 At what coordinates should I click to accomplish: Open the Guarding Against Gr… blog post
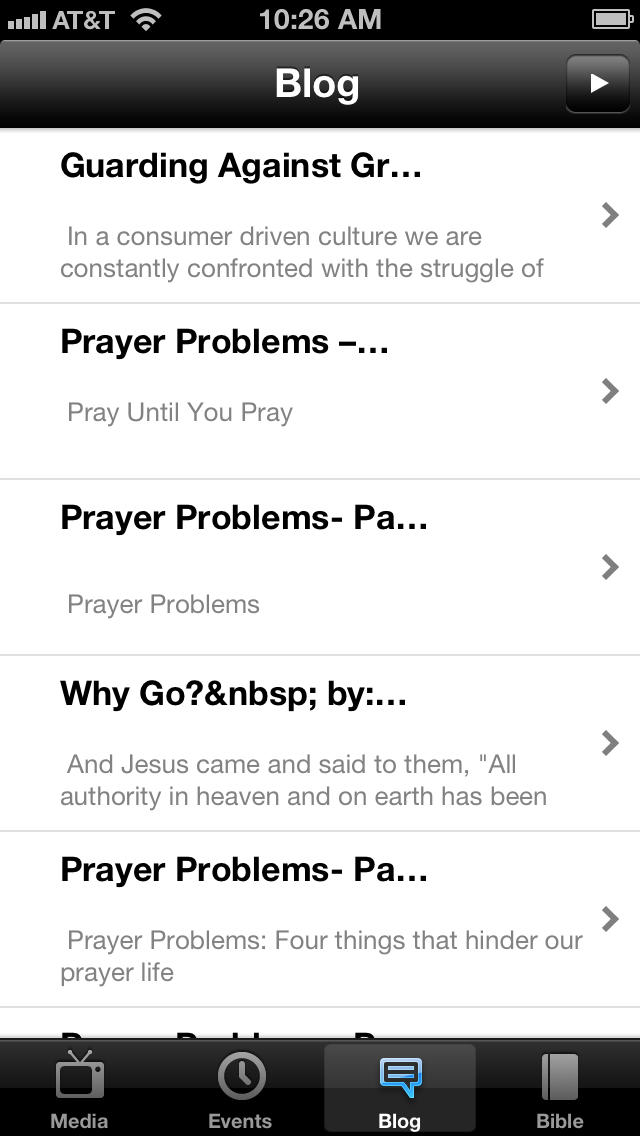[320, 216]
